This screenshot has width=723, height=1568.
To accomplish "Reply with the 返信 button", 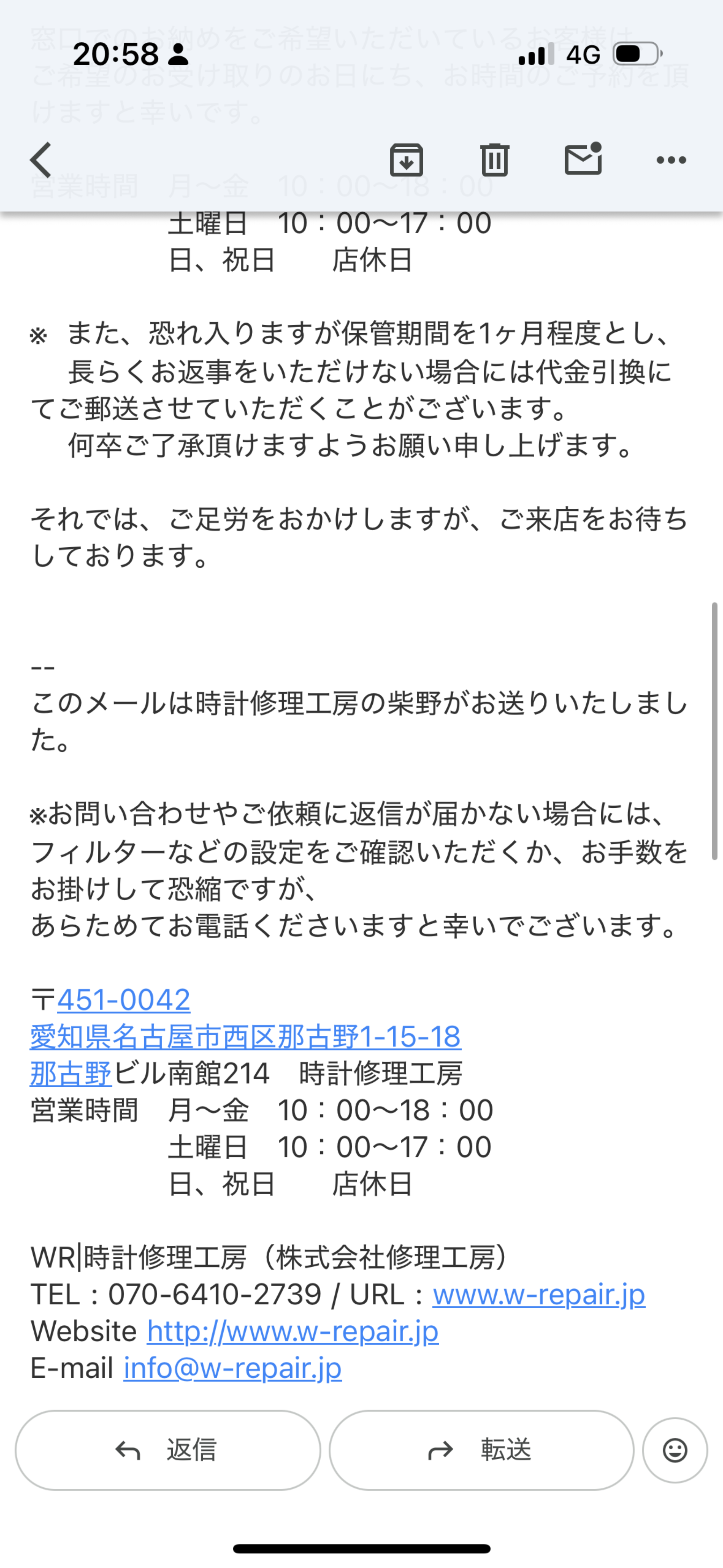I will pos(167,1450).
